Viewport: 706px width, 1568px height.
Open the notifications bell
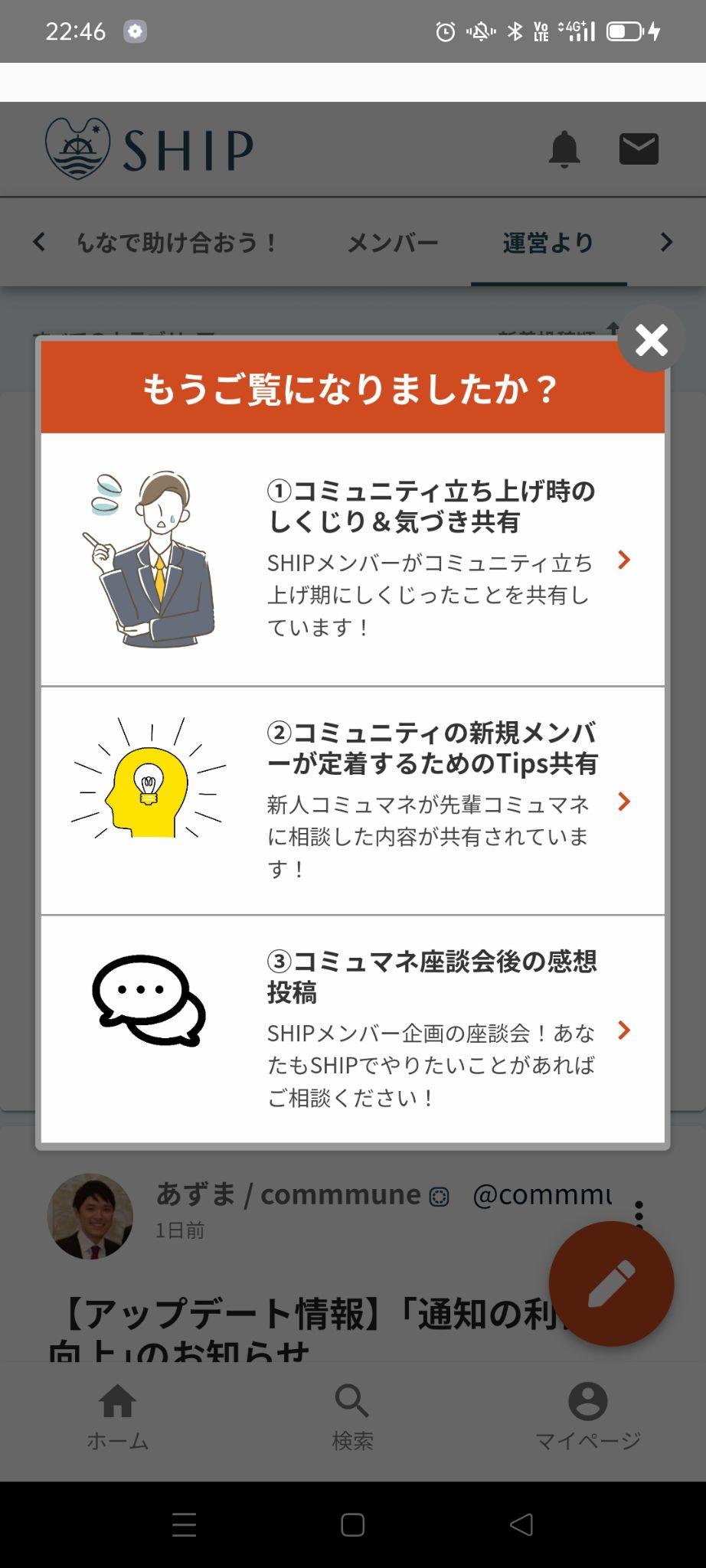[x=564, y=149]
